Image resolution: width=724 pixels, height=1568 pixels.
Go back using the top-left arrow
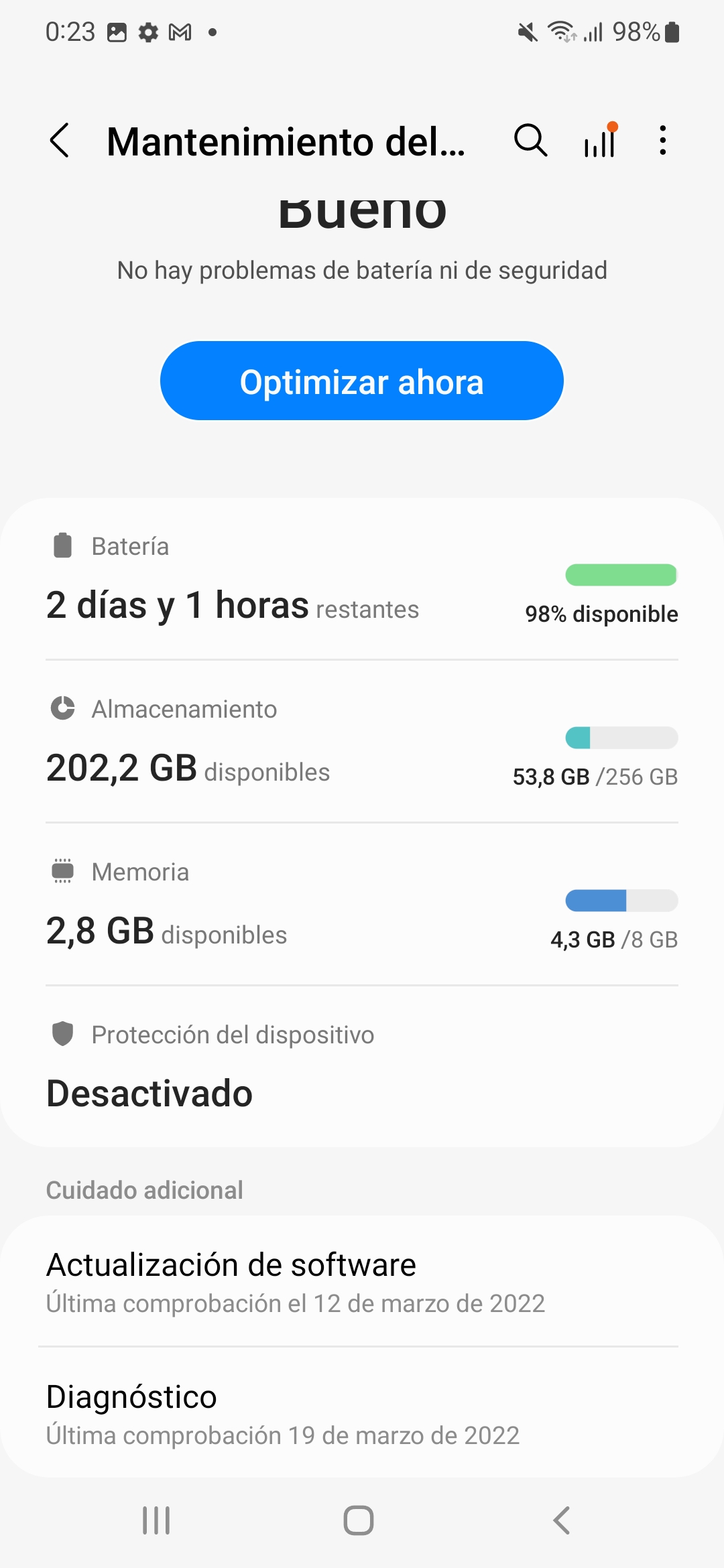[60, 141]
